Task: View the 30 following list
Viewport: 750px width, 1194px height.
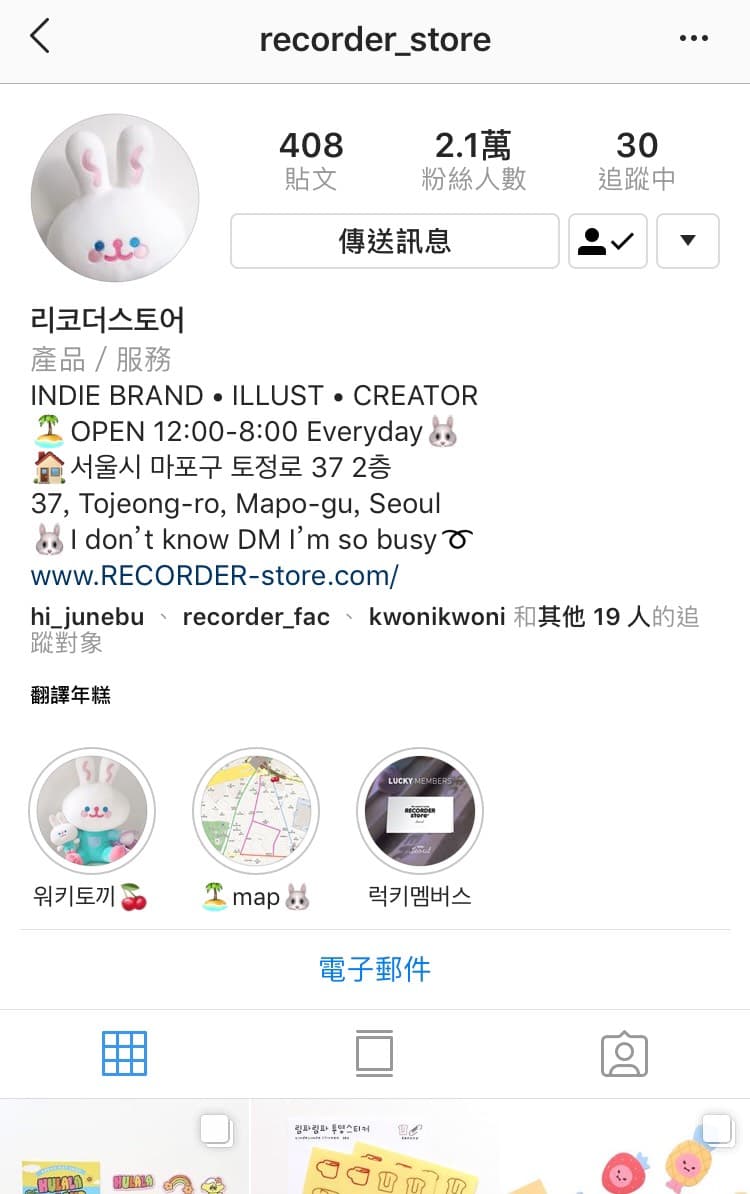Action: pyautogui.click(x=637, y=160)
